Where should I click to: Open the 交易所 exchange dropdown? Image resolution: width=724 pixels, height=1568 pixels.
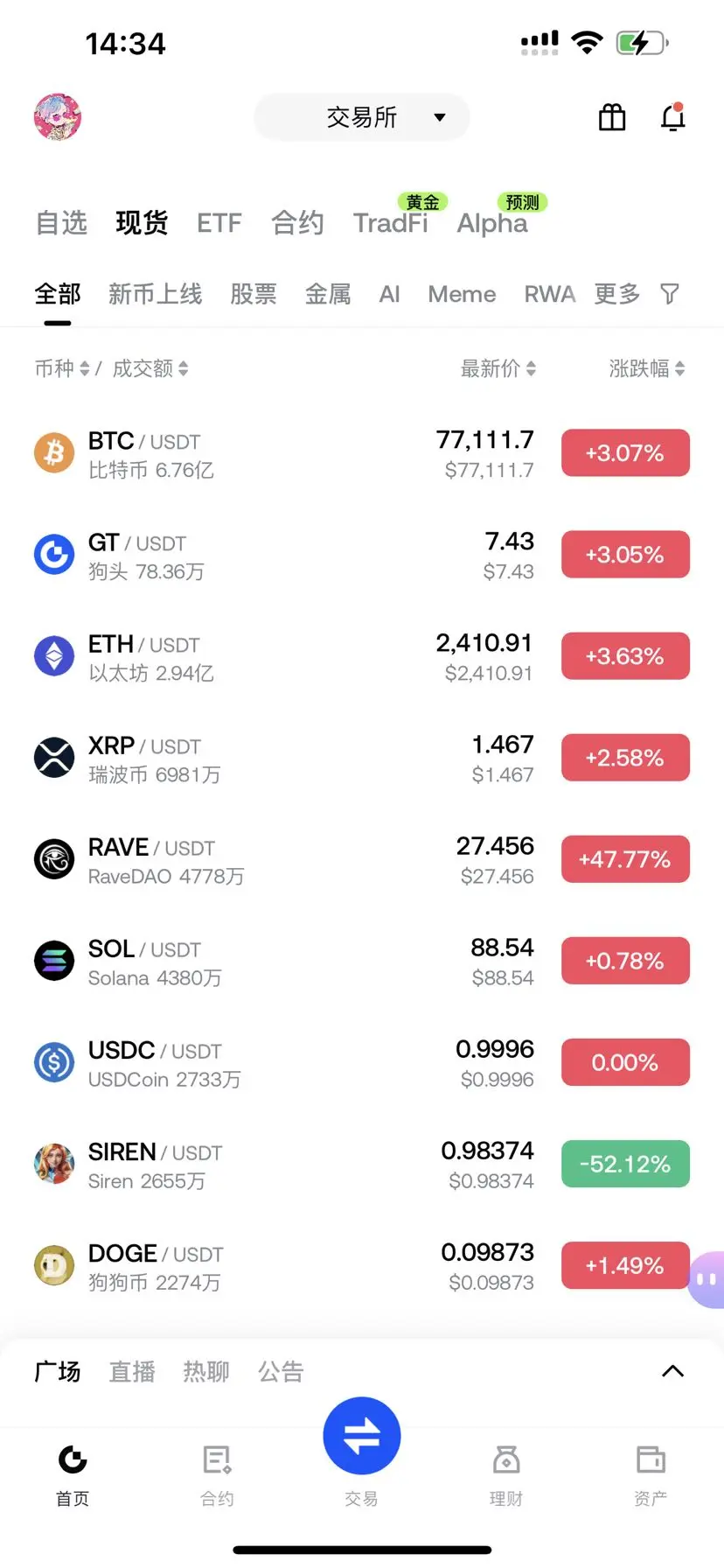pos(361,117)
